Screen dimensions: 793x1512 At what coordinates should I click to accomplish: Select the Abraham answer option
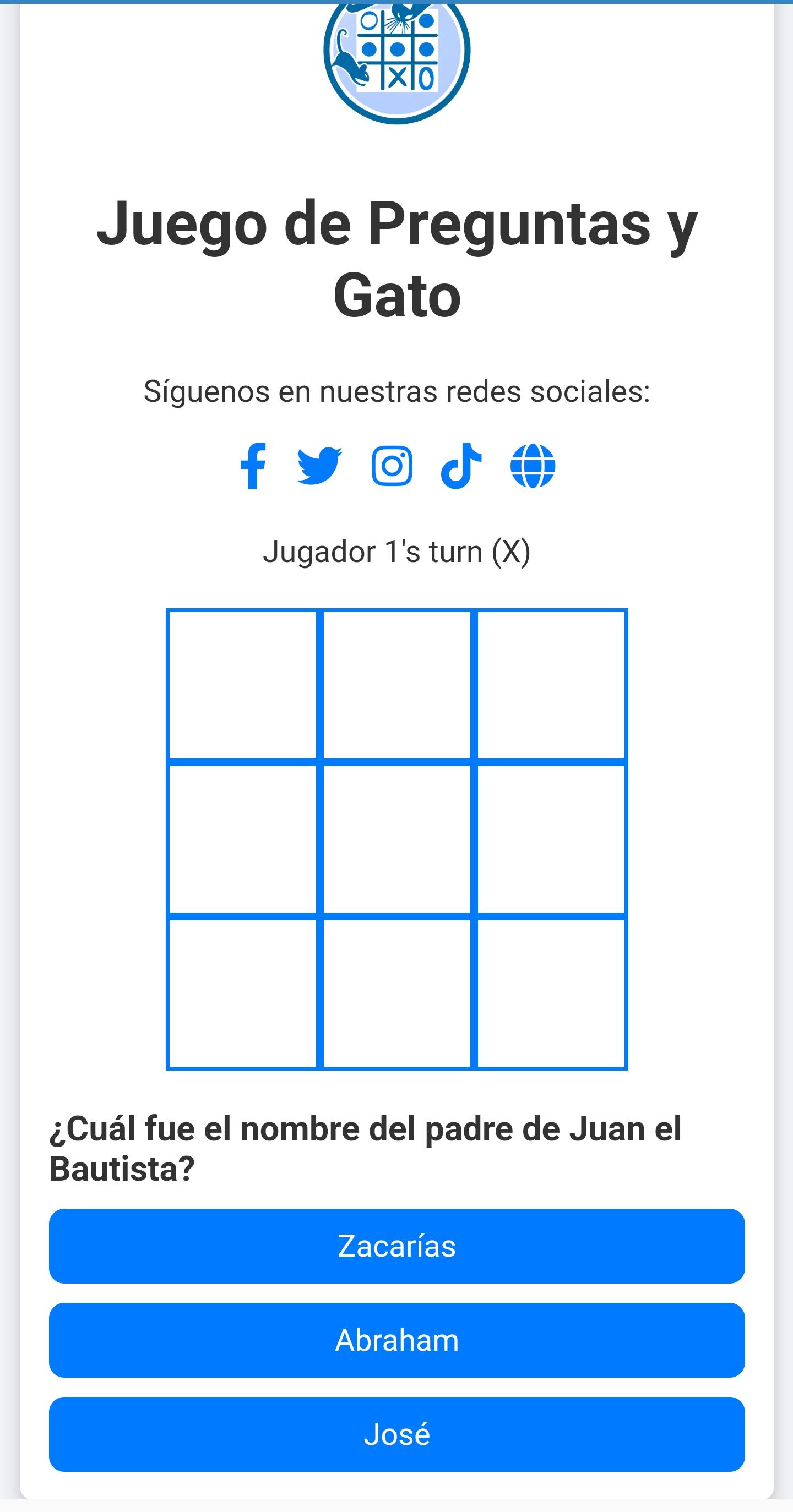point(397,1340)
